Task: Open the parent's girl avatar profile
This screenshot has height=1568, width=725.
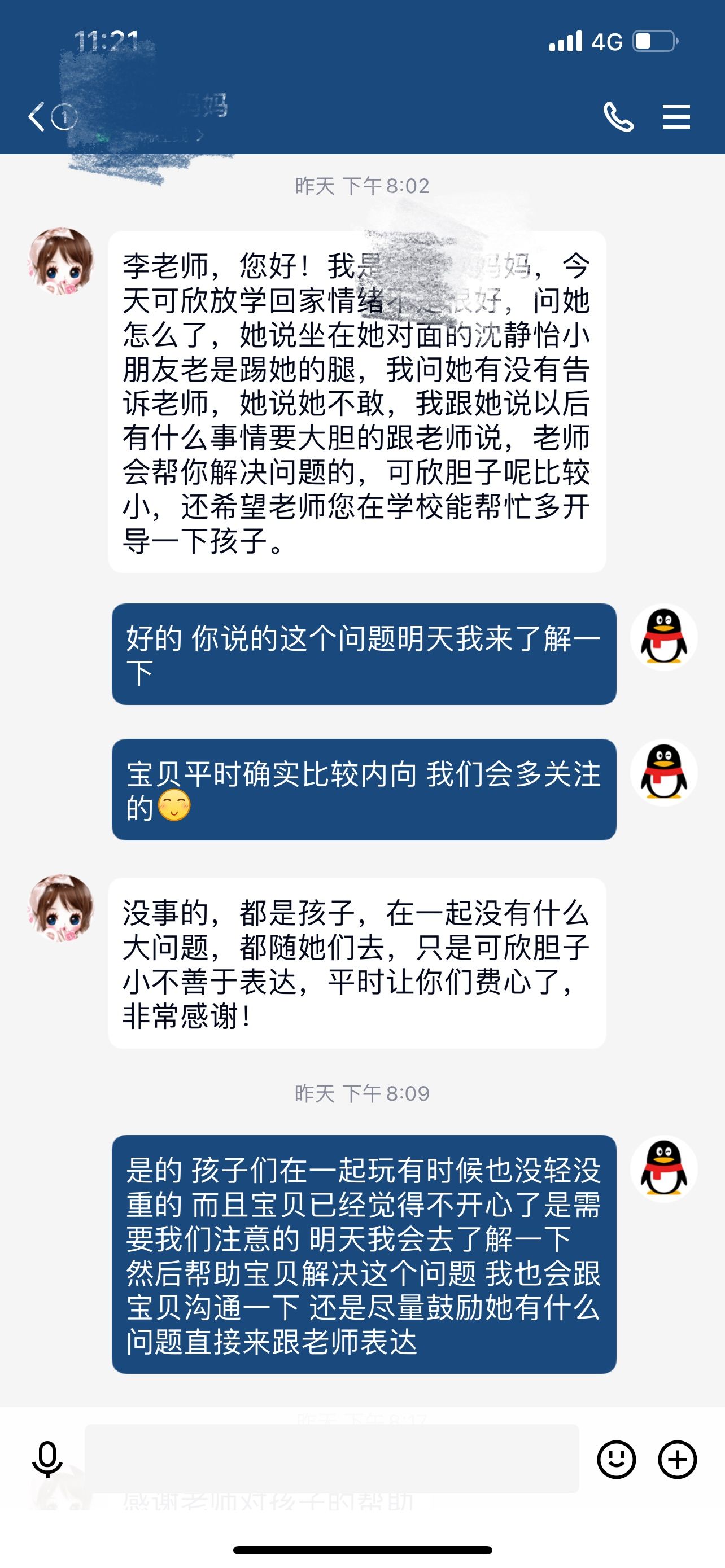Action: coord(61,261)
